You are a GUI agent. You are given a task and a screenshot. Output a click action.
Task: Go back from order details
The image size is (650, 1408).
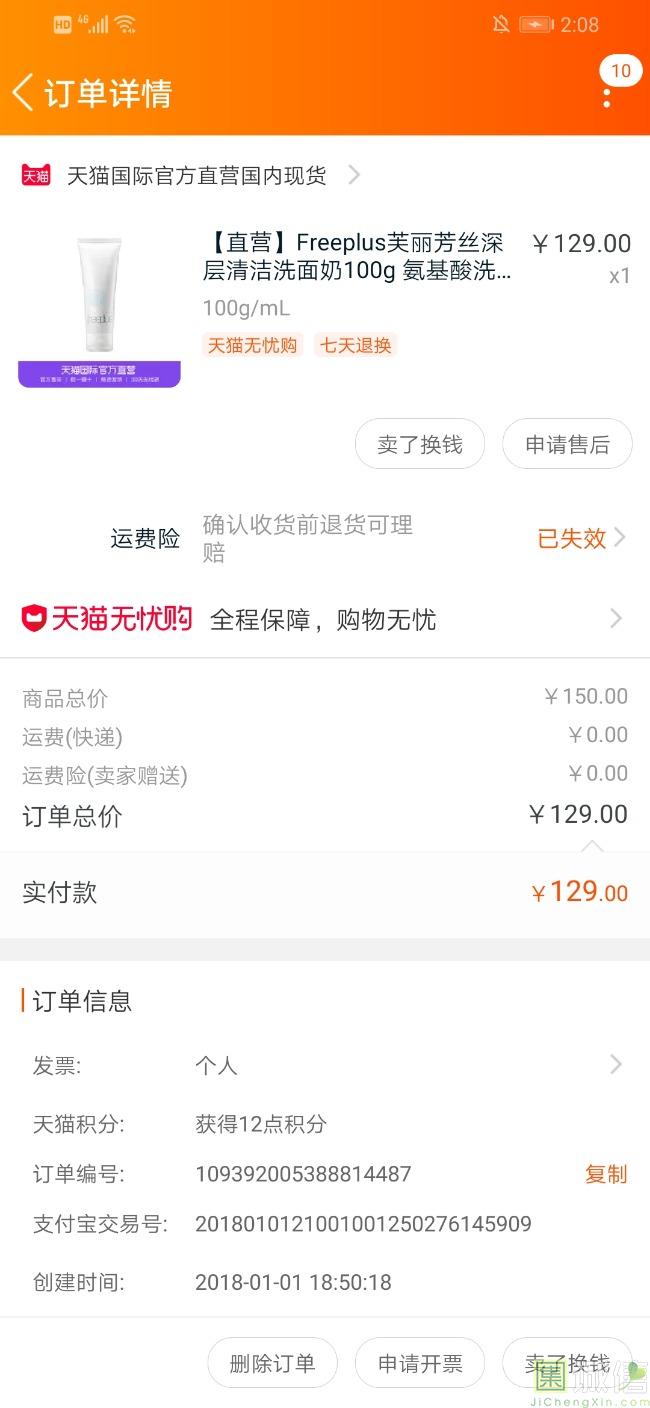(24, 93)
